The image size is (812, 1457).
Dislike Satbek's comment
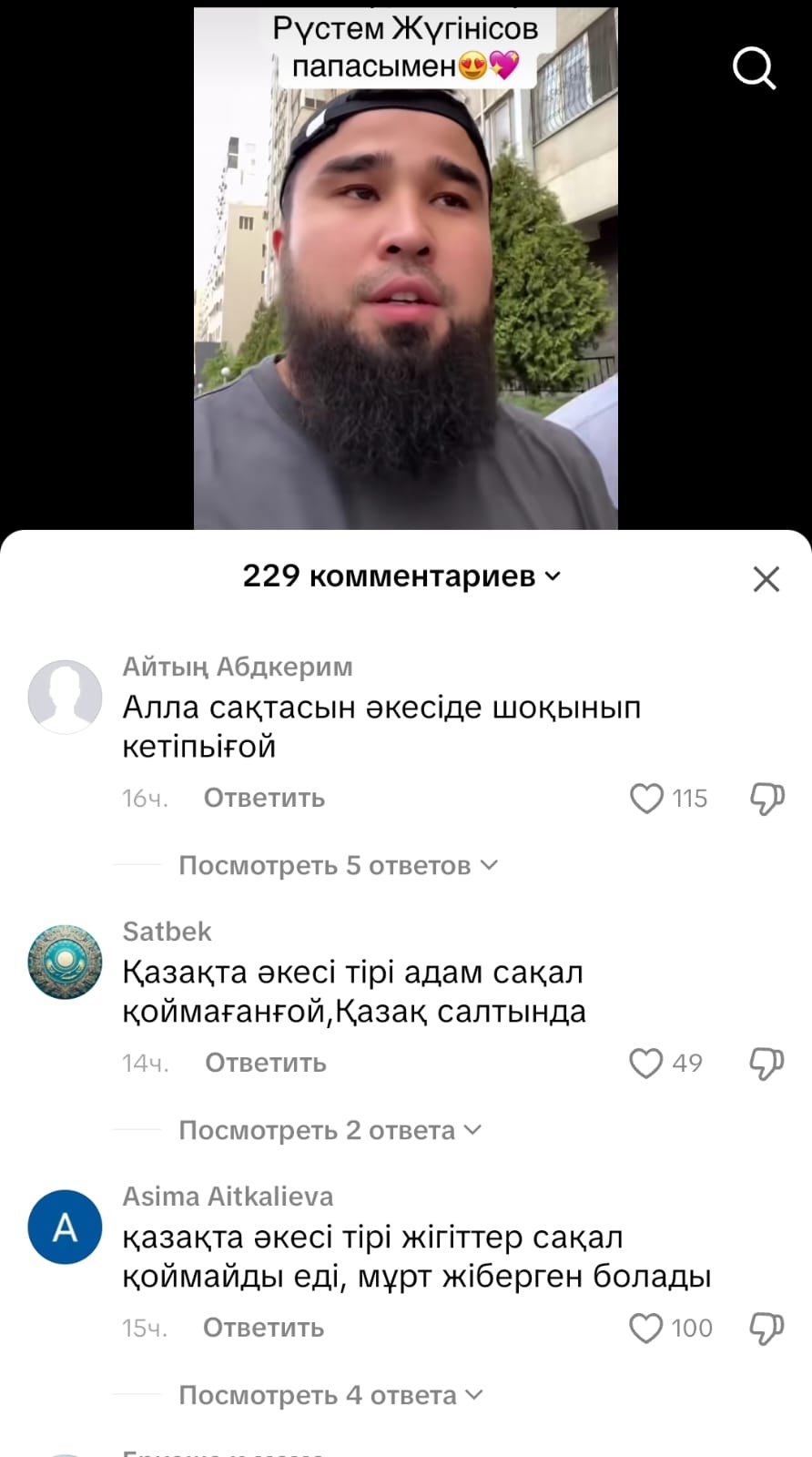coord(766,1063)
